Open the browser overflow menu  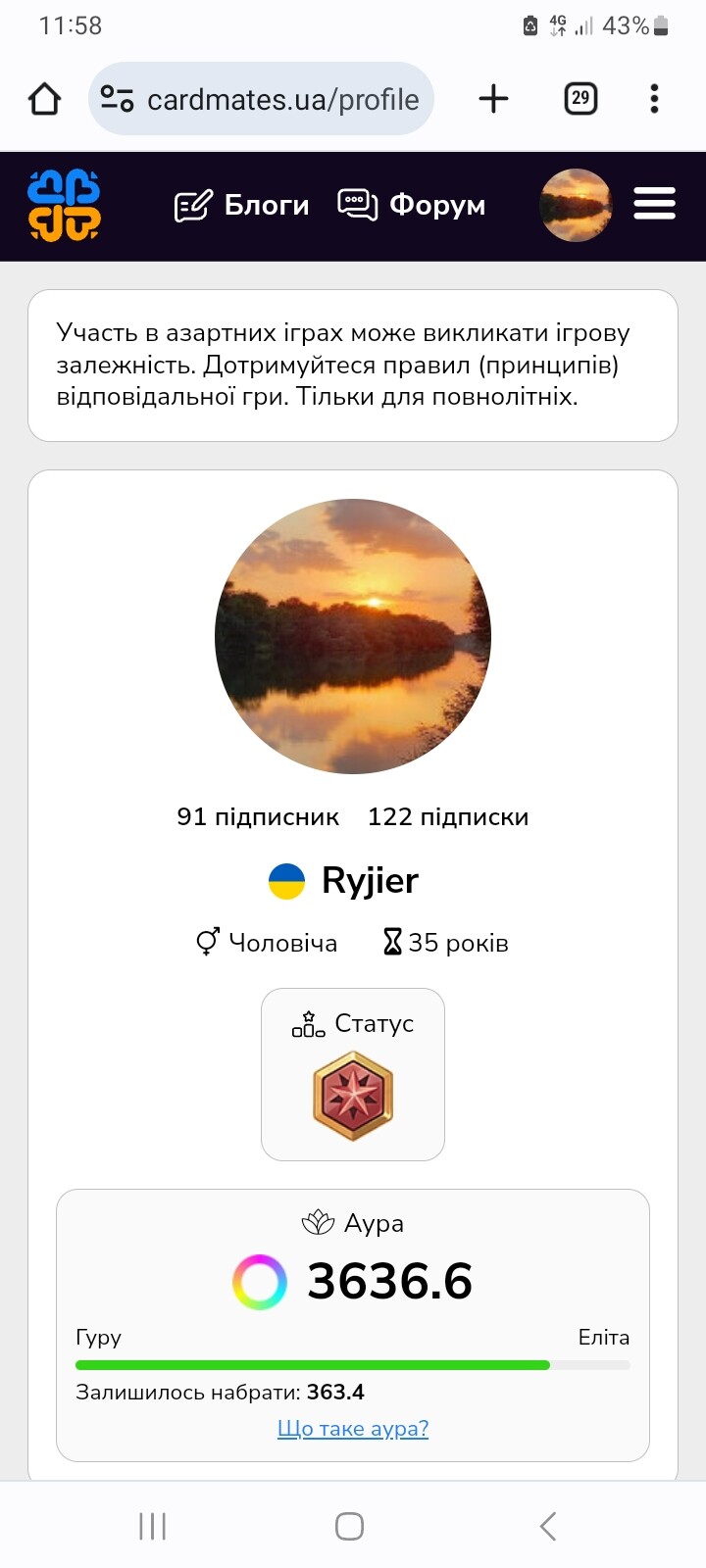coord(654,98)
